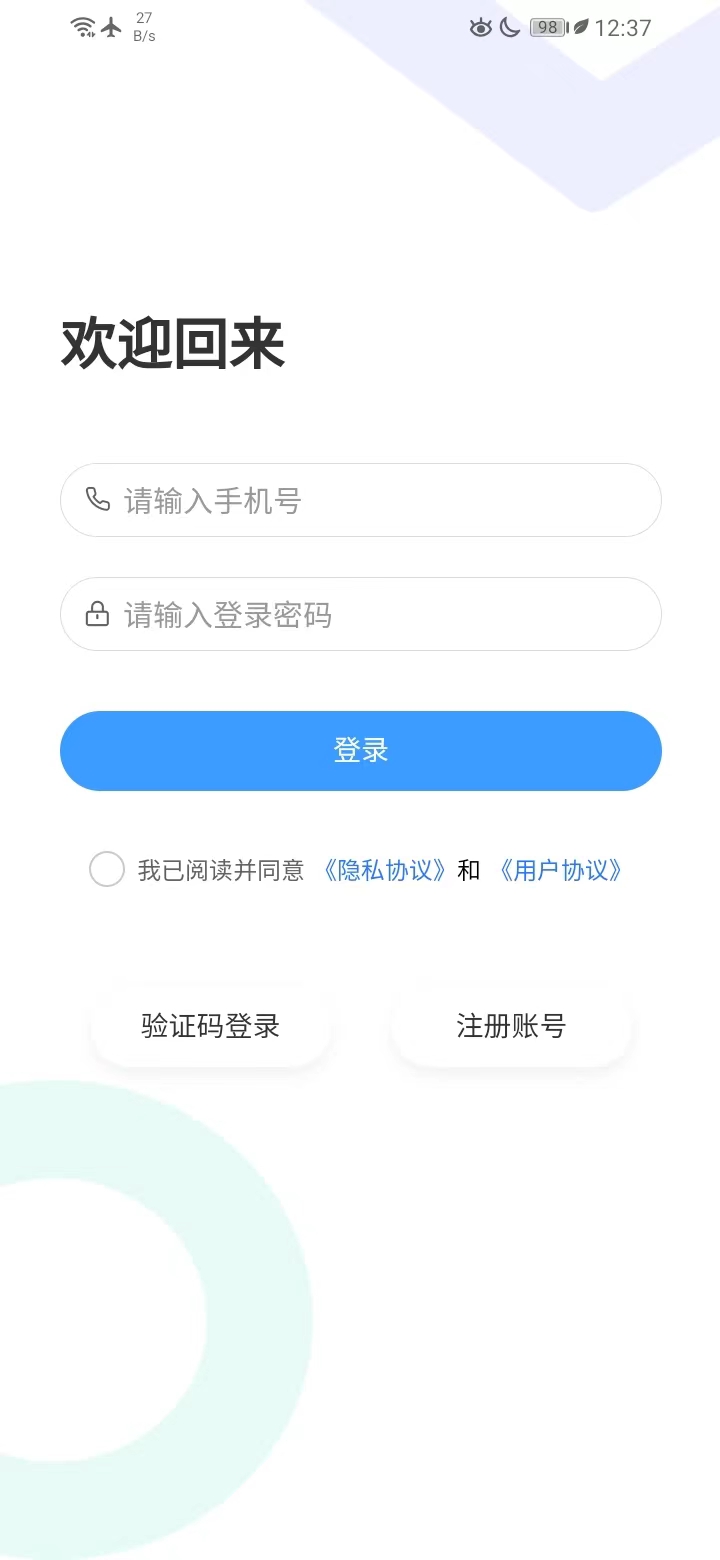Click the padlock icon in the password field
720x1560 pixels.
click(x=96, y=614)
